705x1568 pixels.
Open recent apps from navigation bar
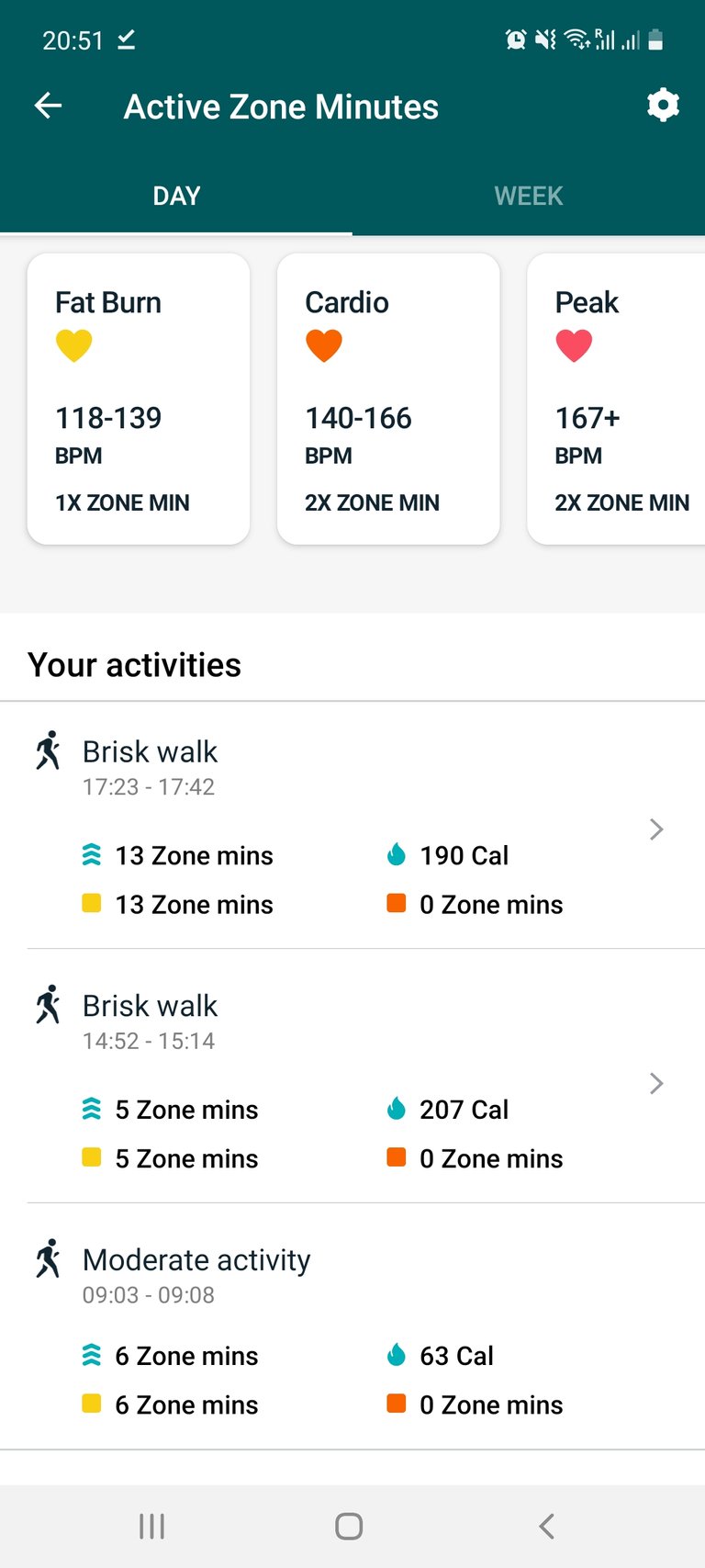151,1527
